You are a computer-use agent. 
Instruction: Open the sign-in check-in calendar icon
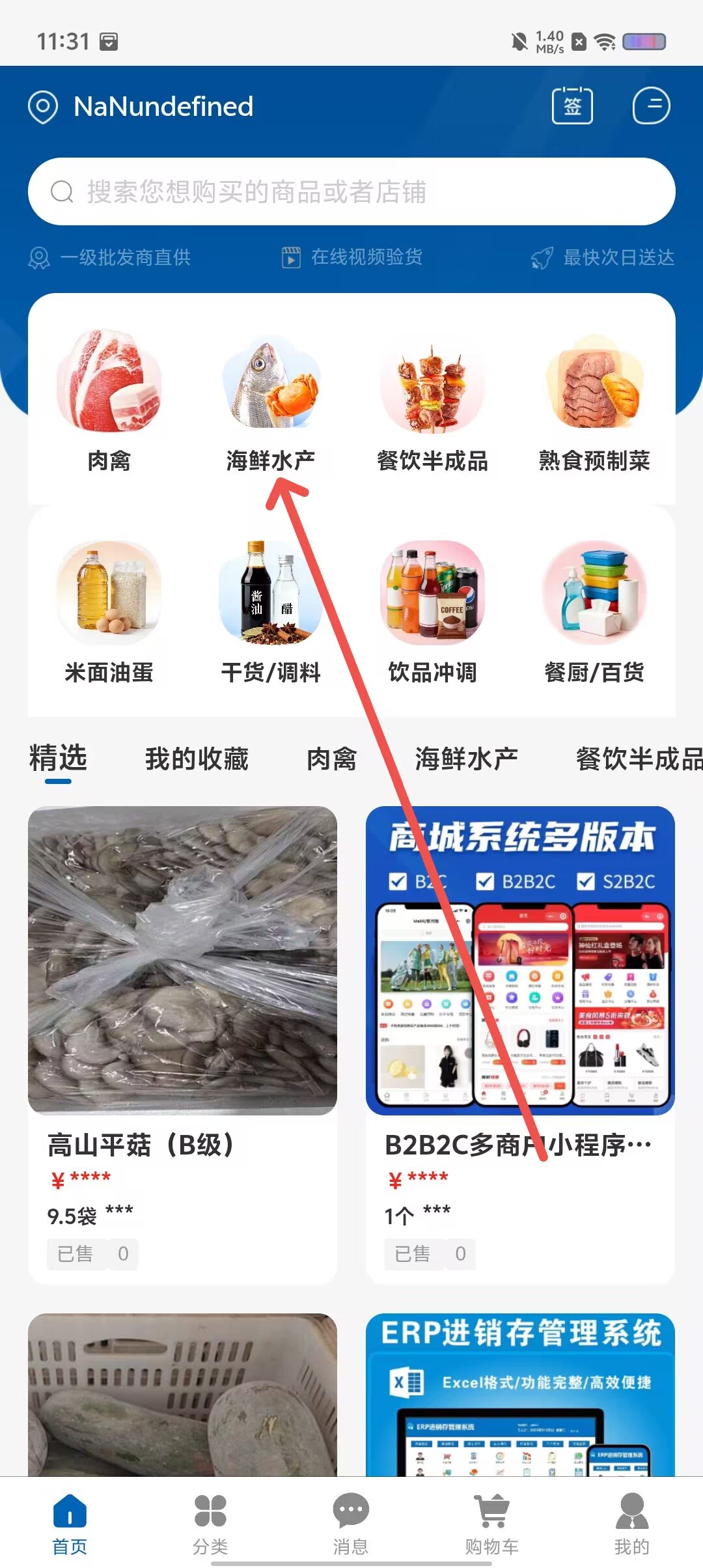[572, 105]
